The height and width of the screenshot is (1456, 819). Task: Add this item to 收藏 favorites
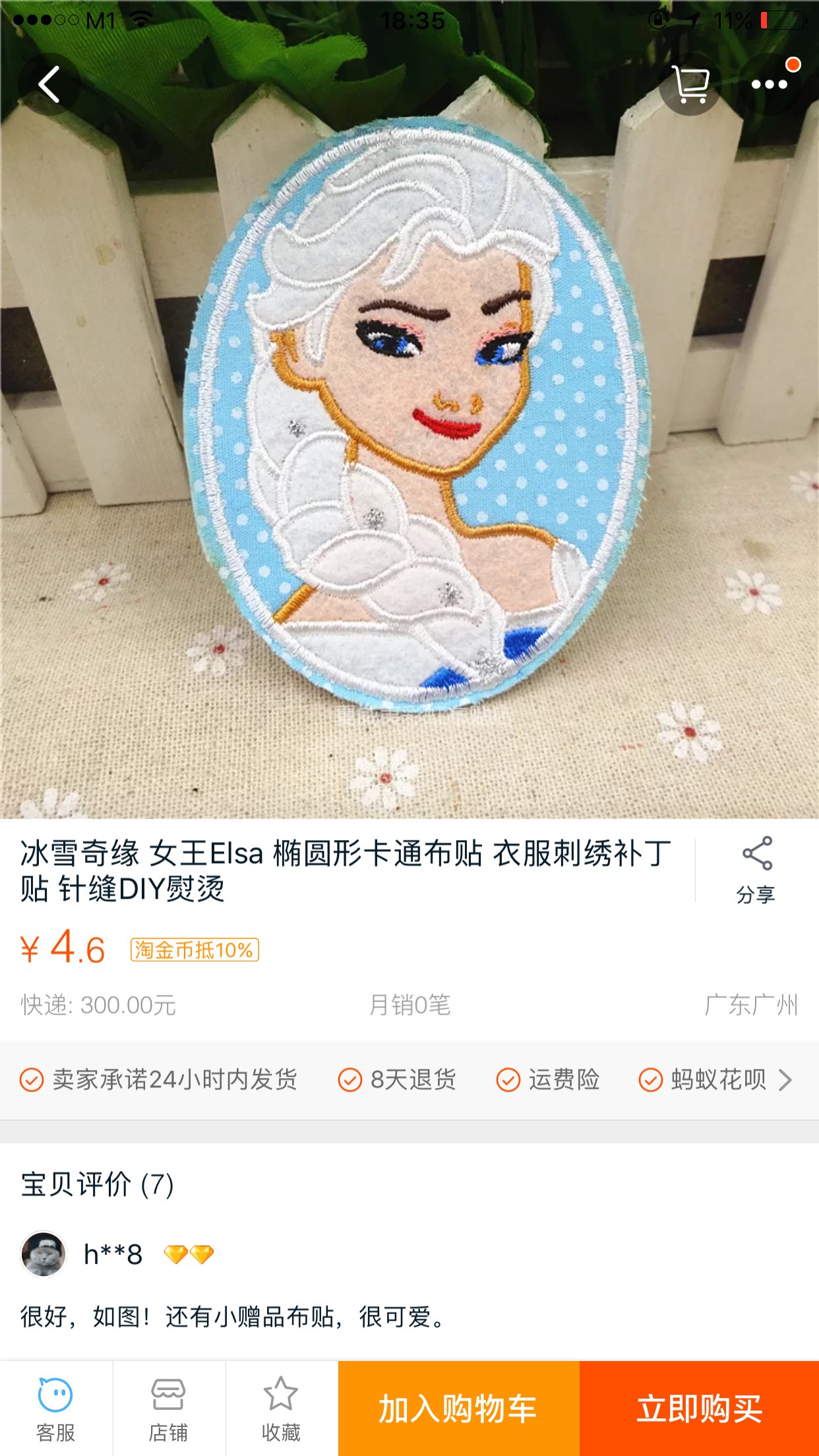[x=282, y=1409]
